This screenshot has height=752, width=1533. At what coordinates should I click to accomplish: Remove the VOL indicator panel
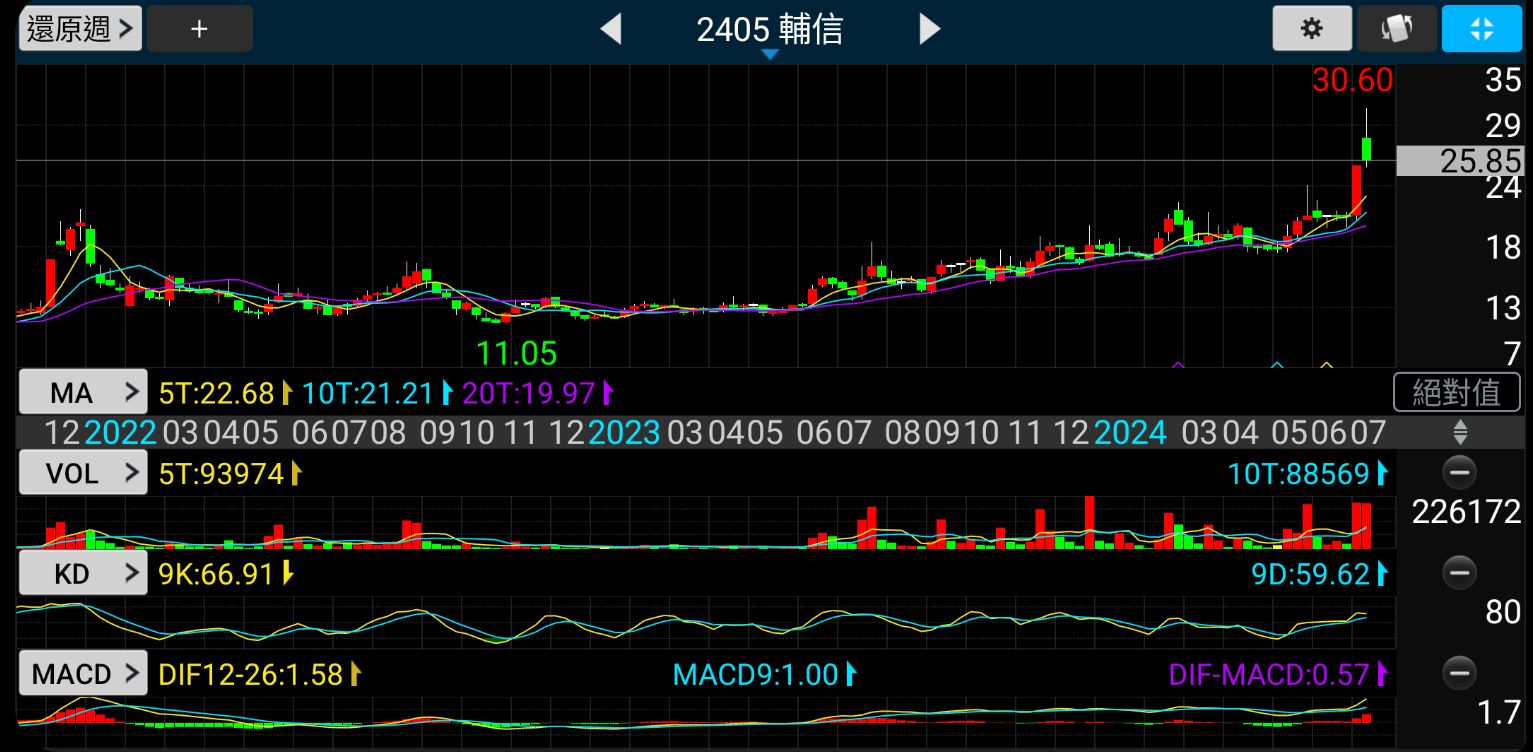point(1459,472)
